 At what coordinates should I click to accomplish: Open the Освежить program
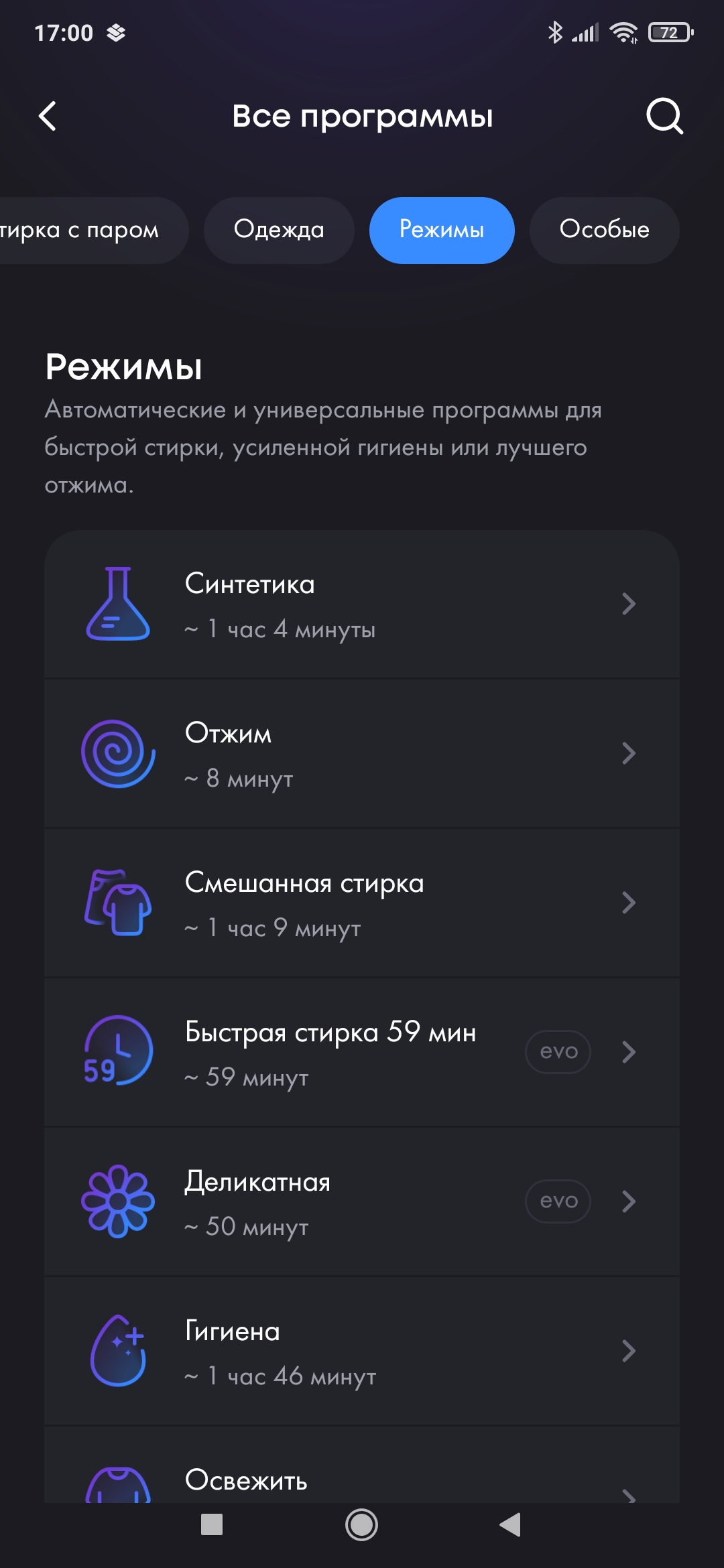(362, 1480)
